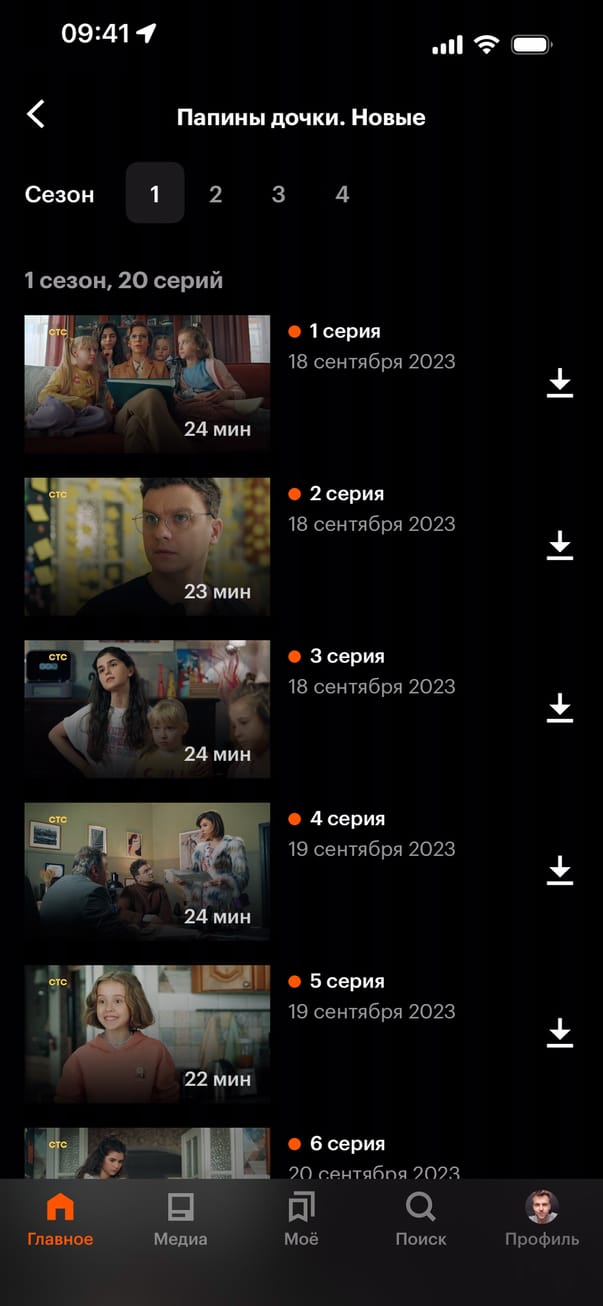
Task: Open 3 серия episode thumbnail
Action: pyautogui.click(x=147, y=709)
